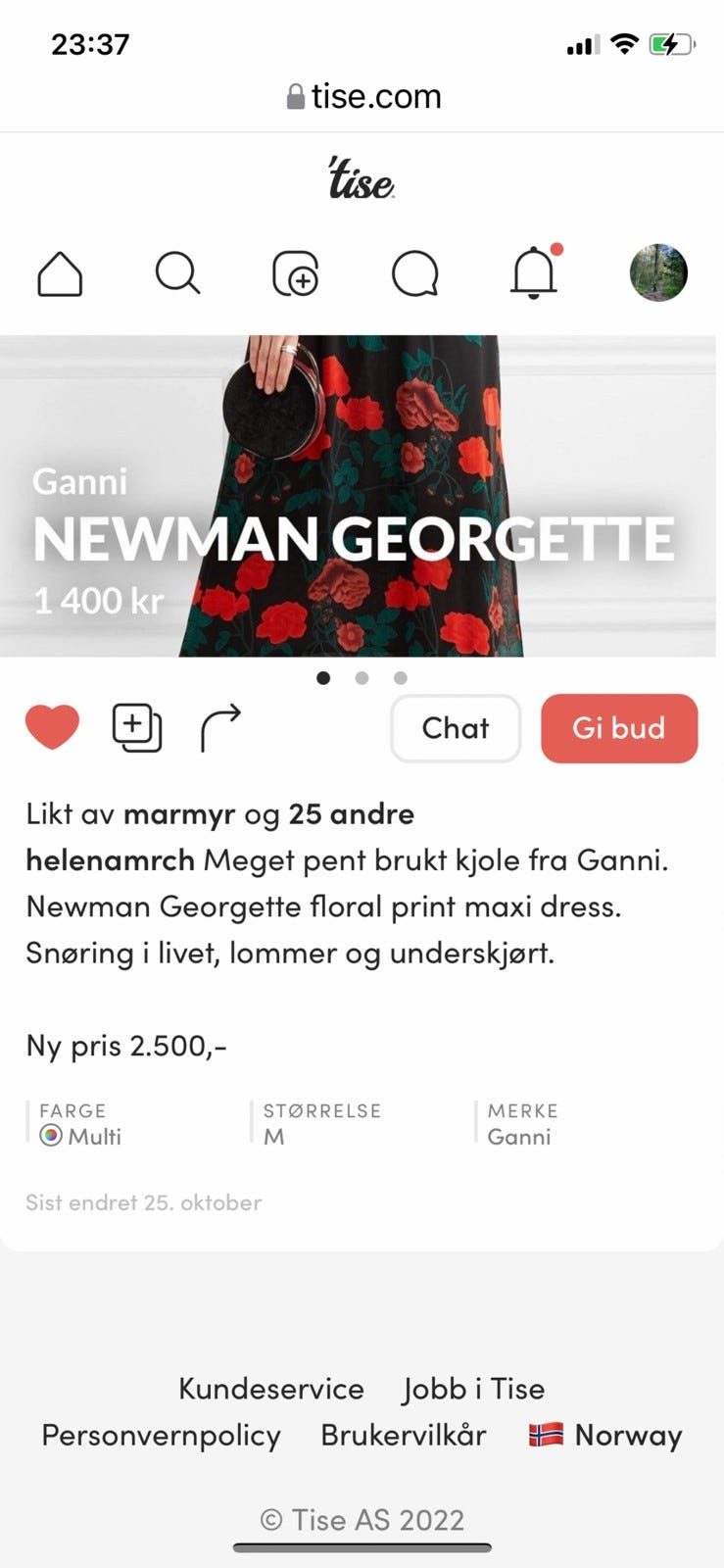
Task: Open search using the magnifying glass icon
Action: click(x=178, y=274)
